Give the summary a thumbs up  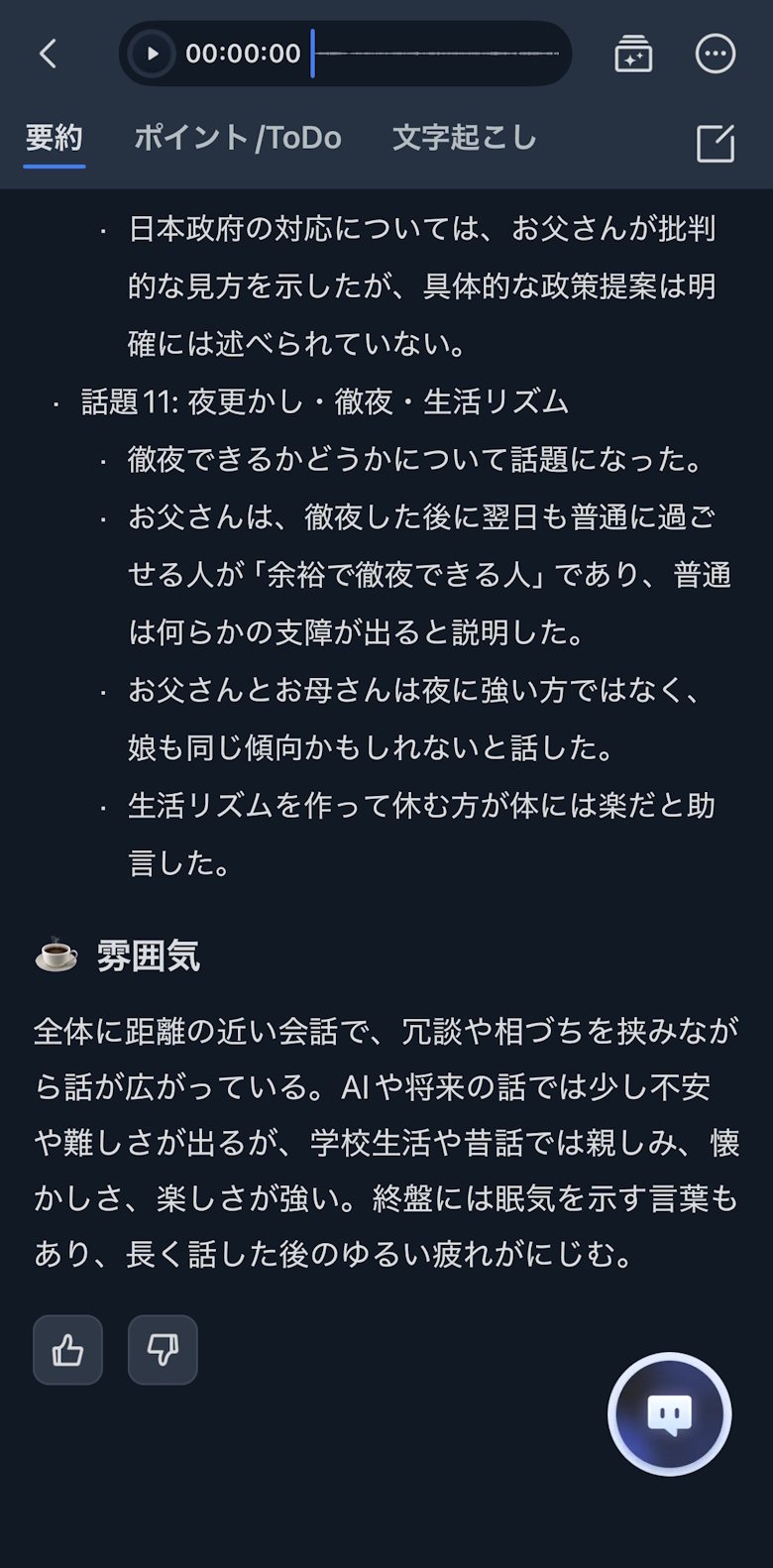point(67,1350)
